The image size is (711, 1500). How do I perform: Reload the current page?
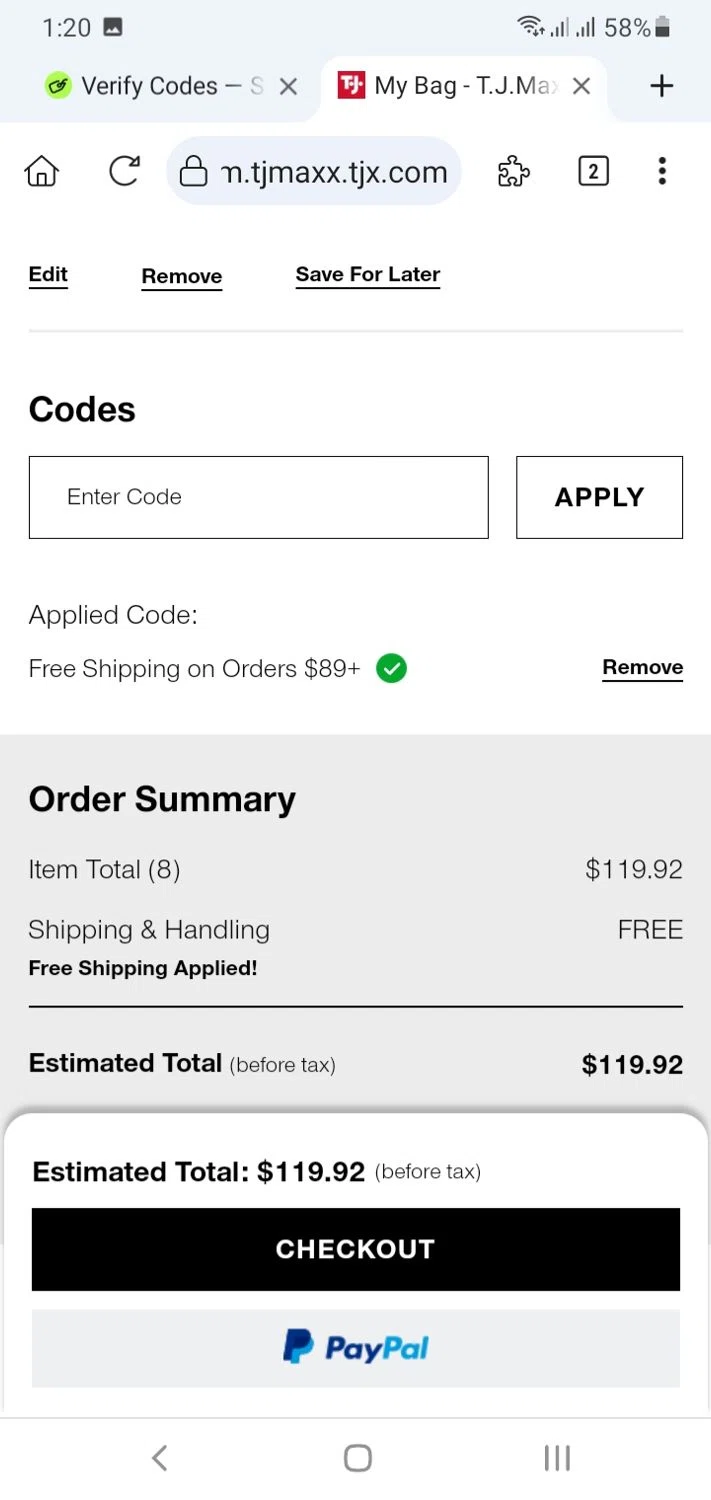click(124, 172)
